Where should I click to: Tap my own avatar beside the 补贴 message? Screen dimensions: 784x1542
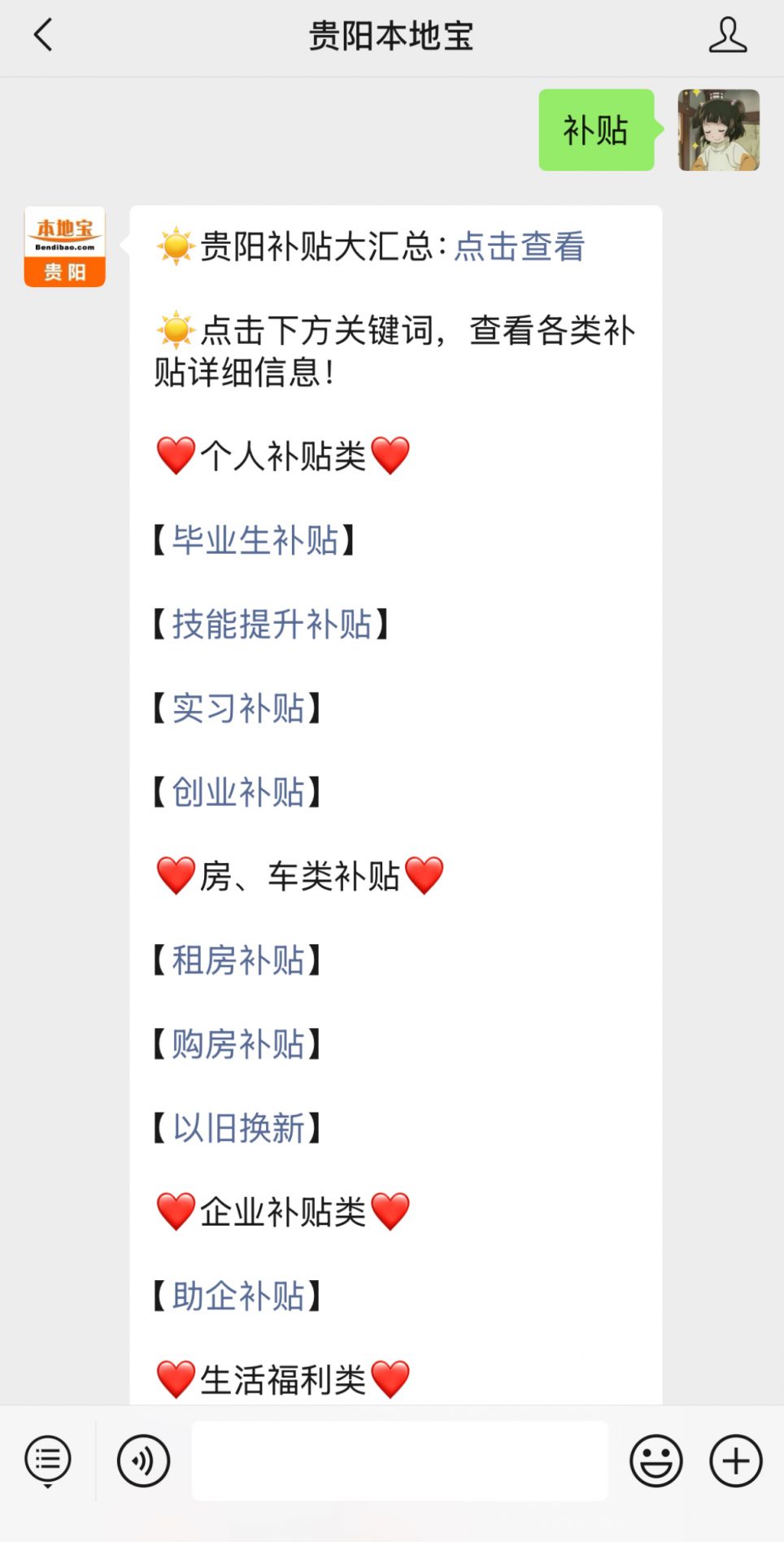[718, 130]
